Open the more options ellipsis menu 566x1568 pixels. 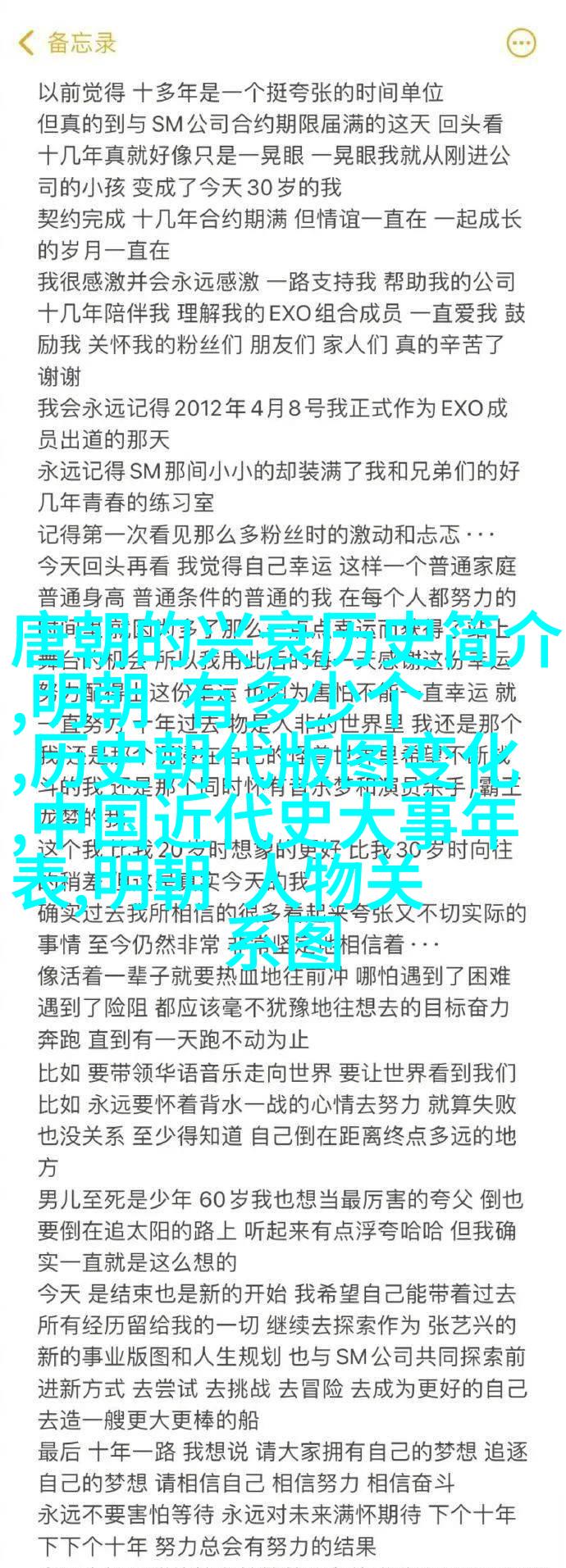521,43
